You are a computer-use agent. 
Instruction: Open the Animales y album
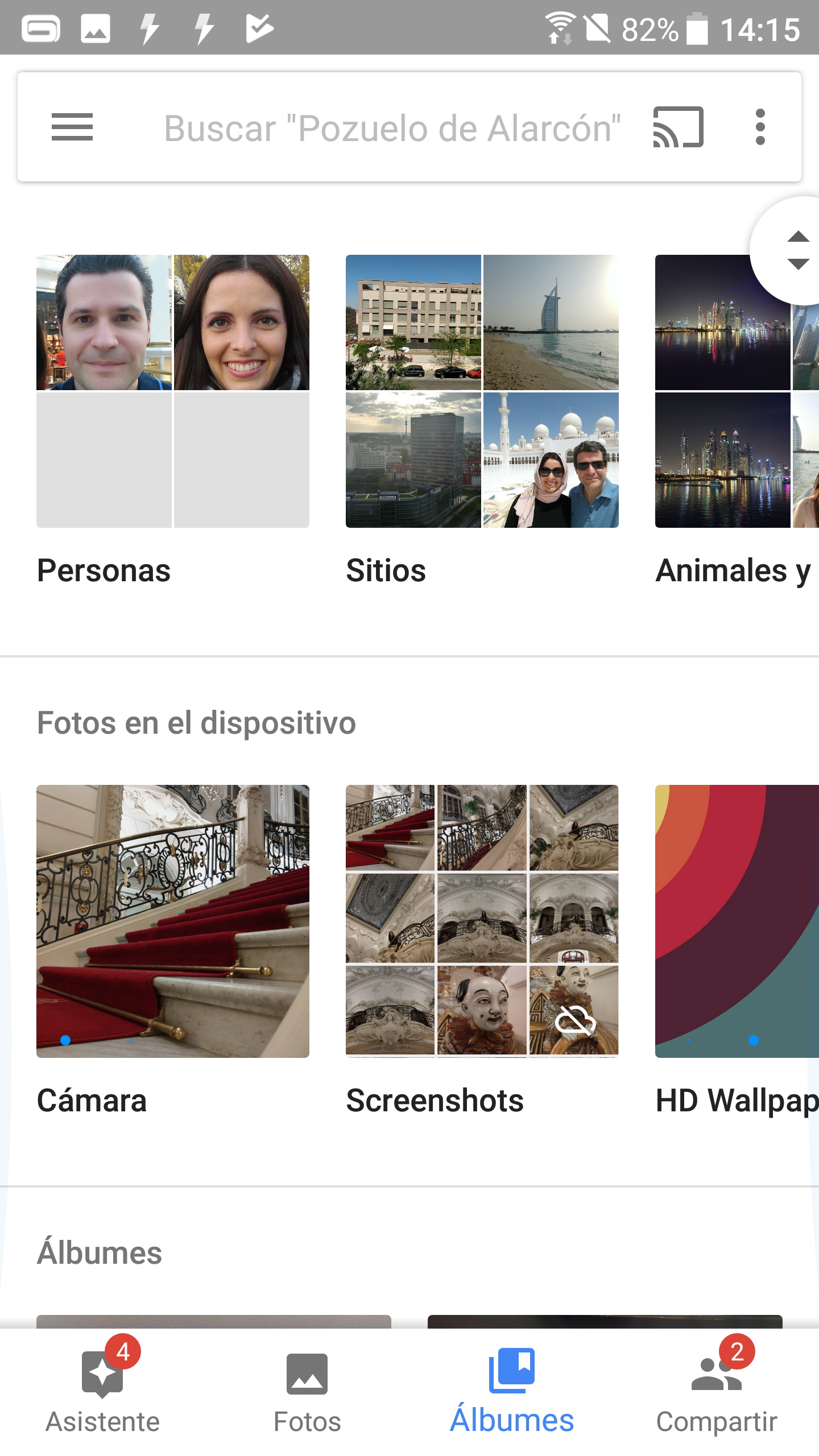[x=734, y=421]
